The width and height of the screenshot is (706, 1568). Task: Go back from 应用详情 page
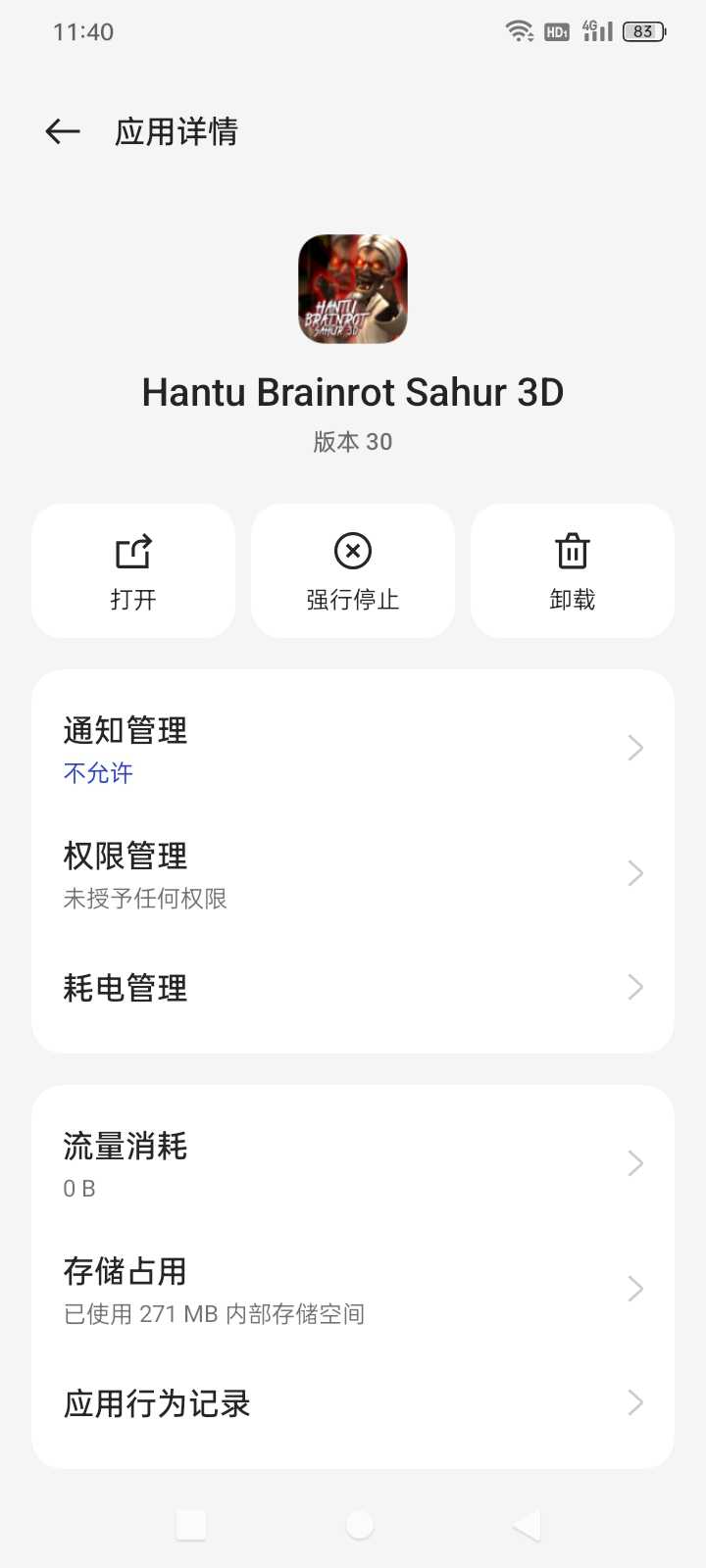(x=63, y=131)
